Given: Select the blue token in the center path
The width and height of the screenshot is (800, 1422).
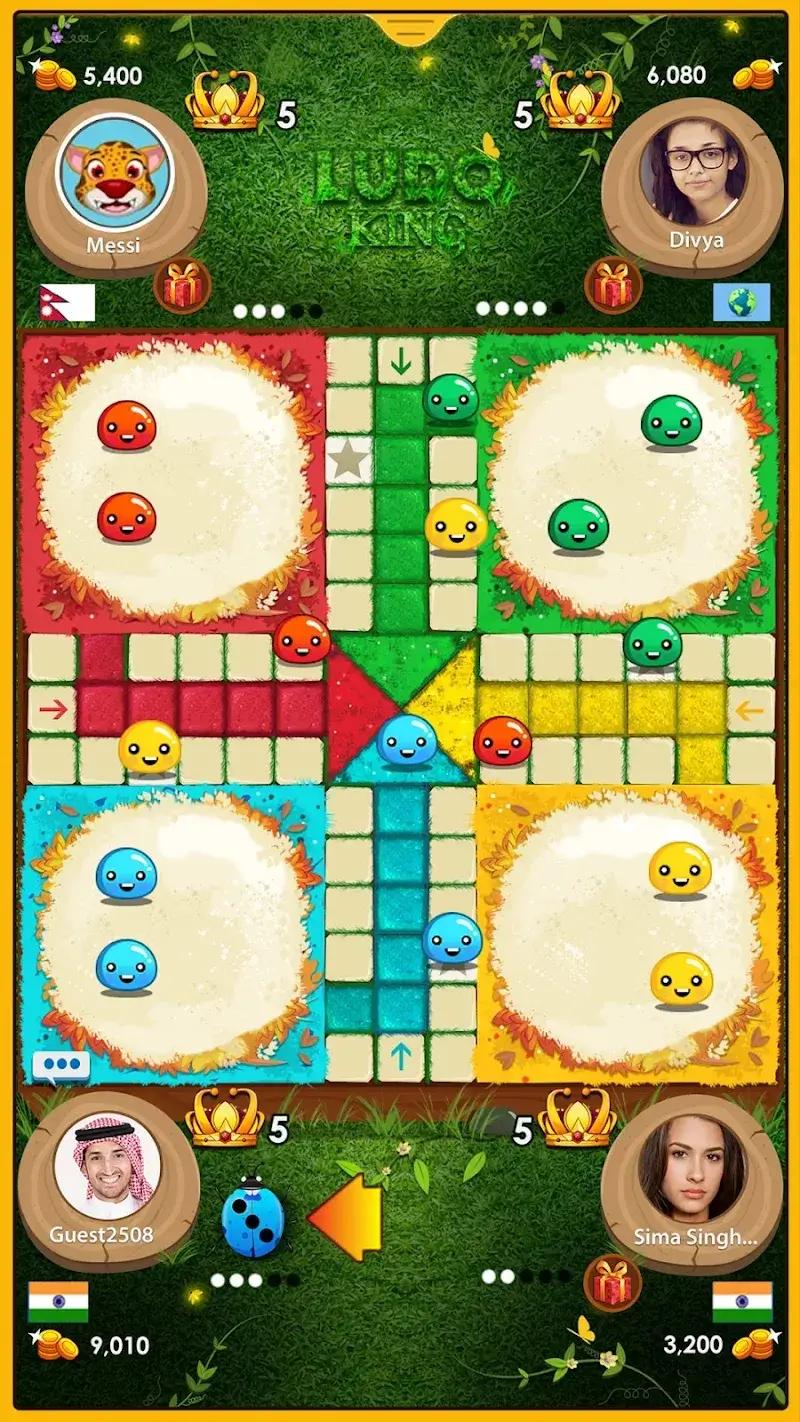Looking at the screenshot, I should click(404, 740).
